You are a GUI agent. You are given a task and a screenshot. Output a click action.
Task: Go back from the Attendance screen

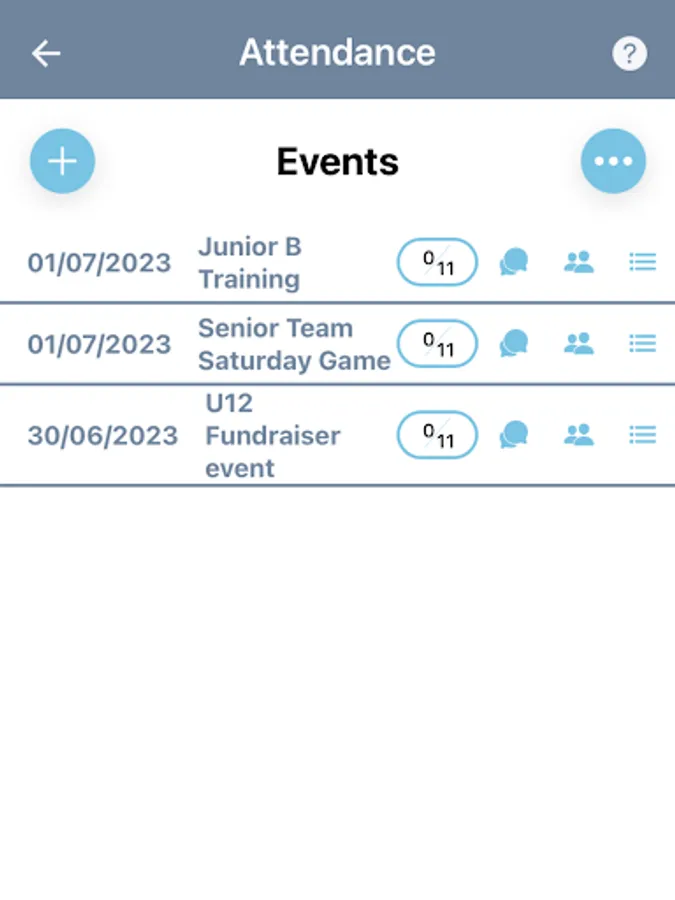46,53
